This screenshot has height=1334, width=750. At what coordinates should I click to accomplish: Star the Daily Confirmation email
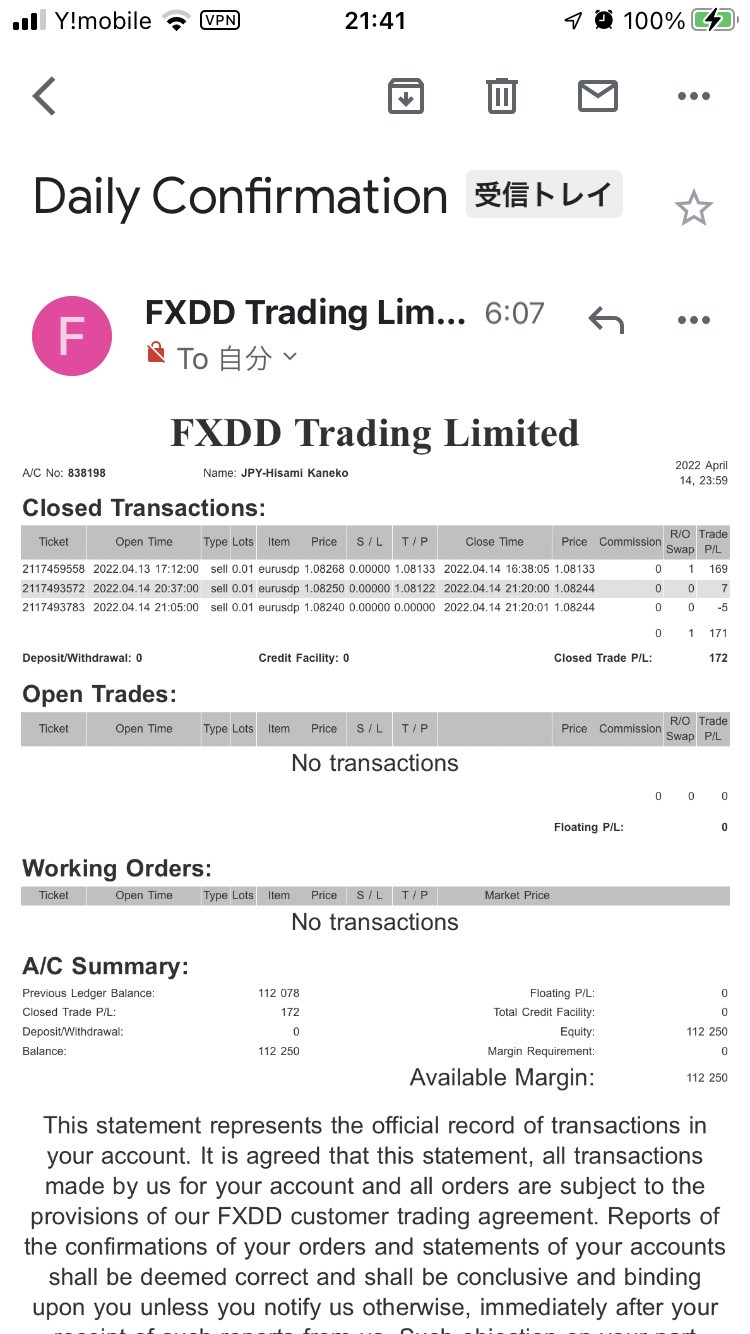pyautogui.click(x=693, y=209)
